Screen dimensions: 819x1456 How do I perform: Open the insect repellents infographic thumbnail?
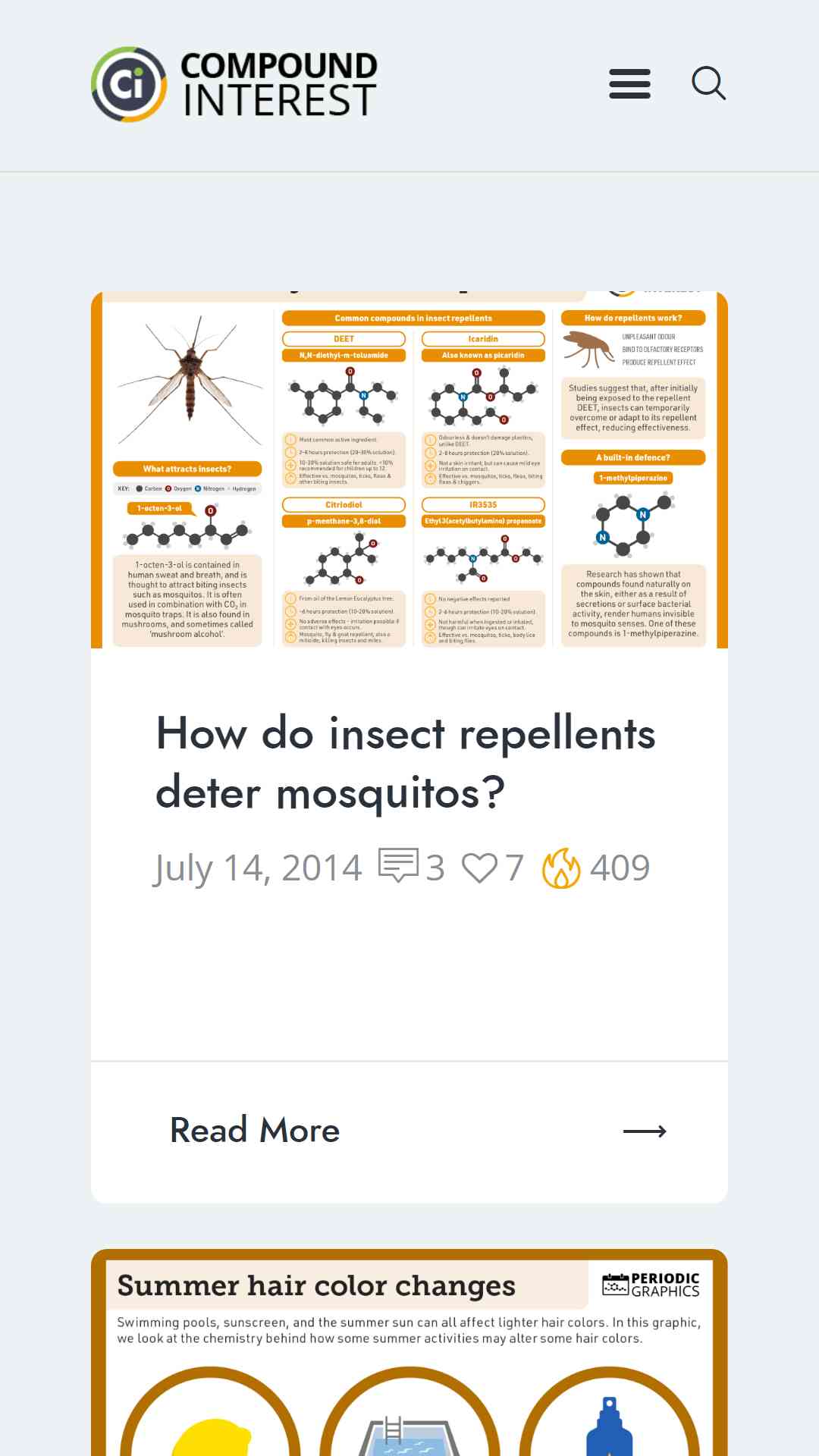[x=409, y=470]
